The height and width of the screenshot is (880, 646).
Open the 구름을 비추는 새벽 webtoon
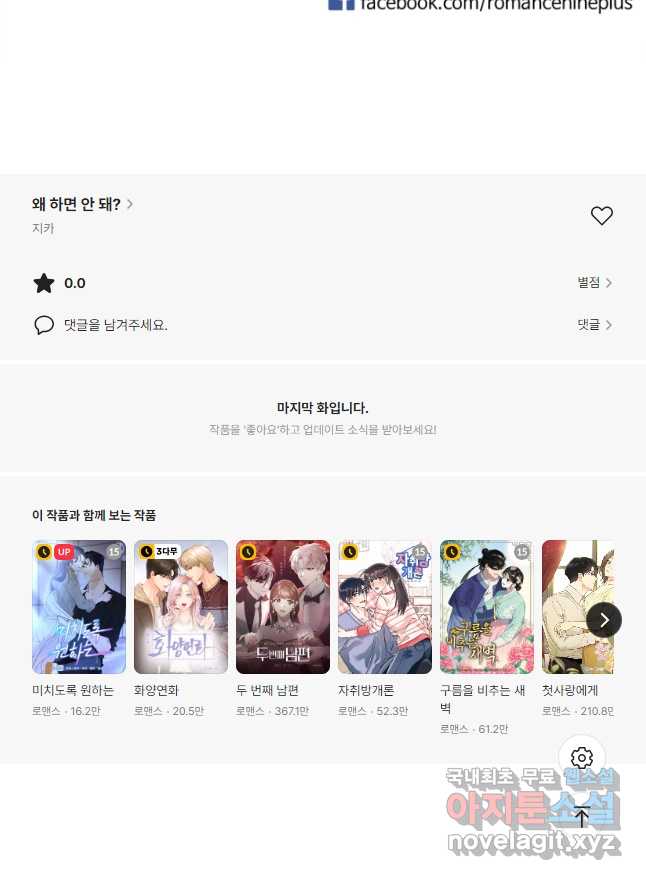(x=487, y=607)
